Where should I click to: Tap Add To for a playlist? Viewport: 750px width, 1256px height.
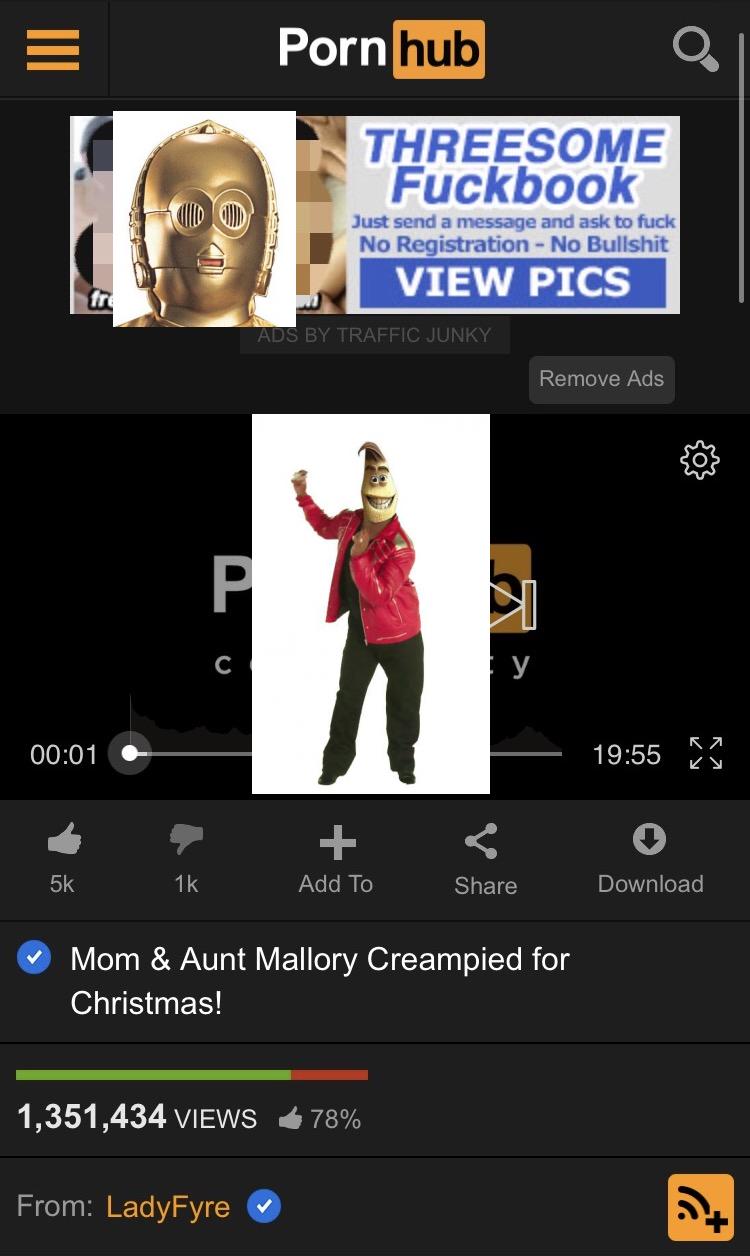336,858
